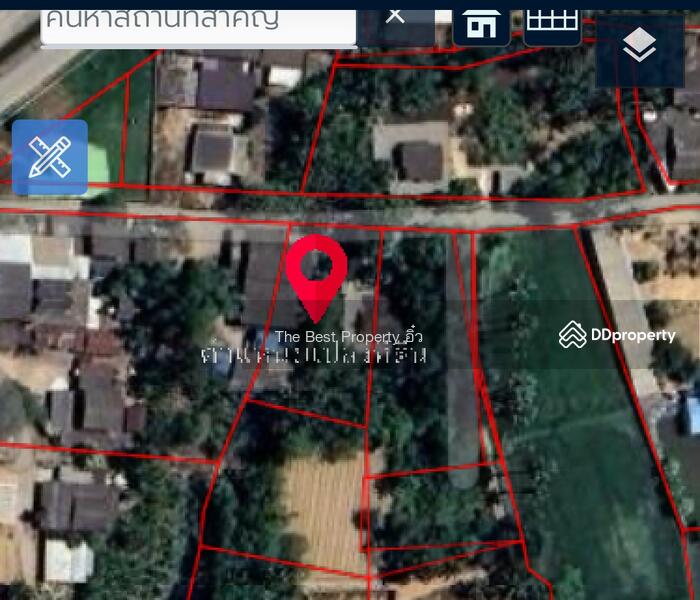
Task: Tap the grid icon in the top bar
Action: [x=552, y=21]
